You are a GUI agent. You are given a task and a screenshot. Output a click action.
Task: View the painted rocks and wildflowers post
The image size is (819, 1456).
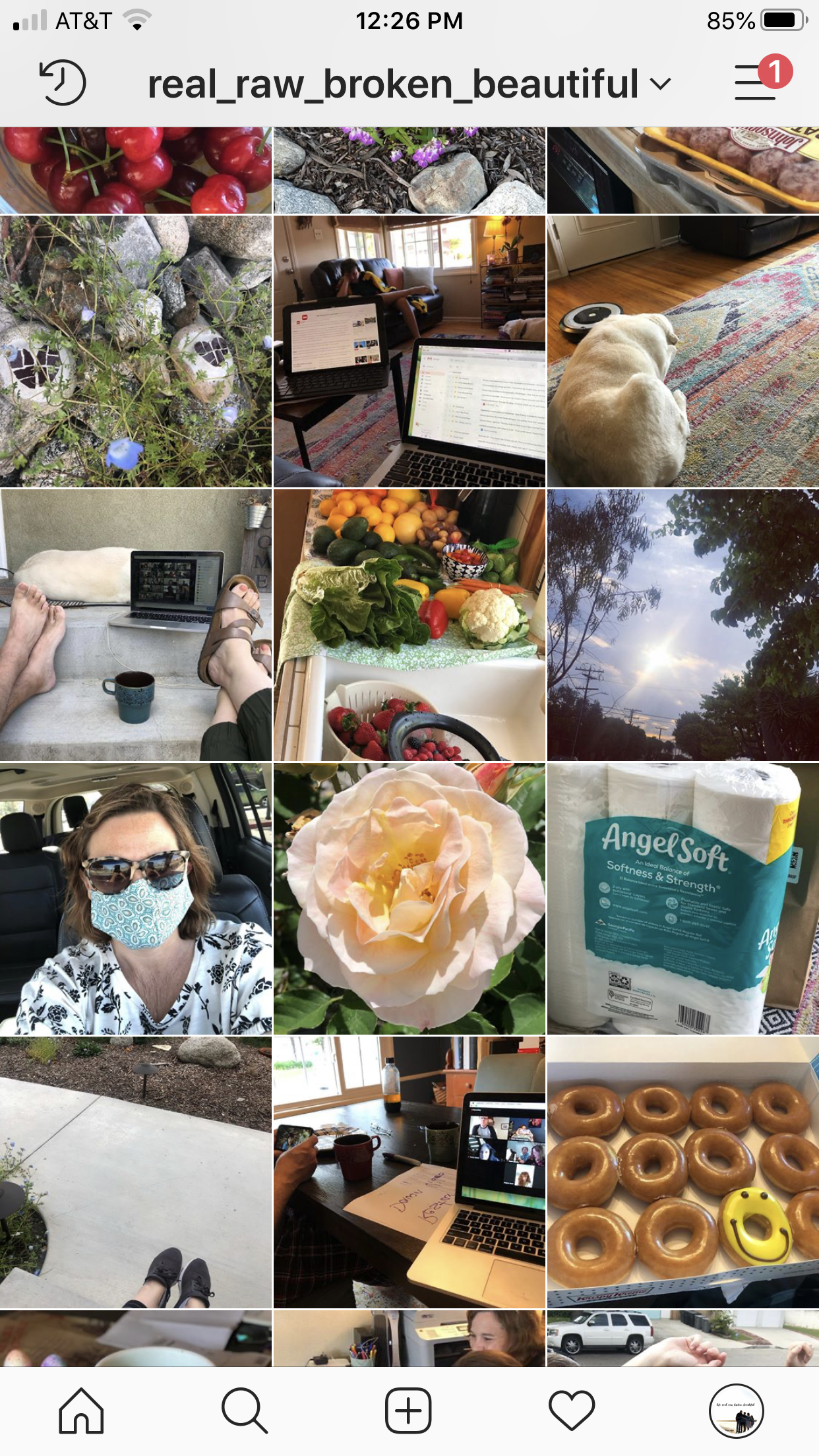pyautogui.click(x=135, y=351)
